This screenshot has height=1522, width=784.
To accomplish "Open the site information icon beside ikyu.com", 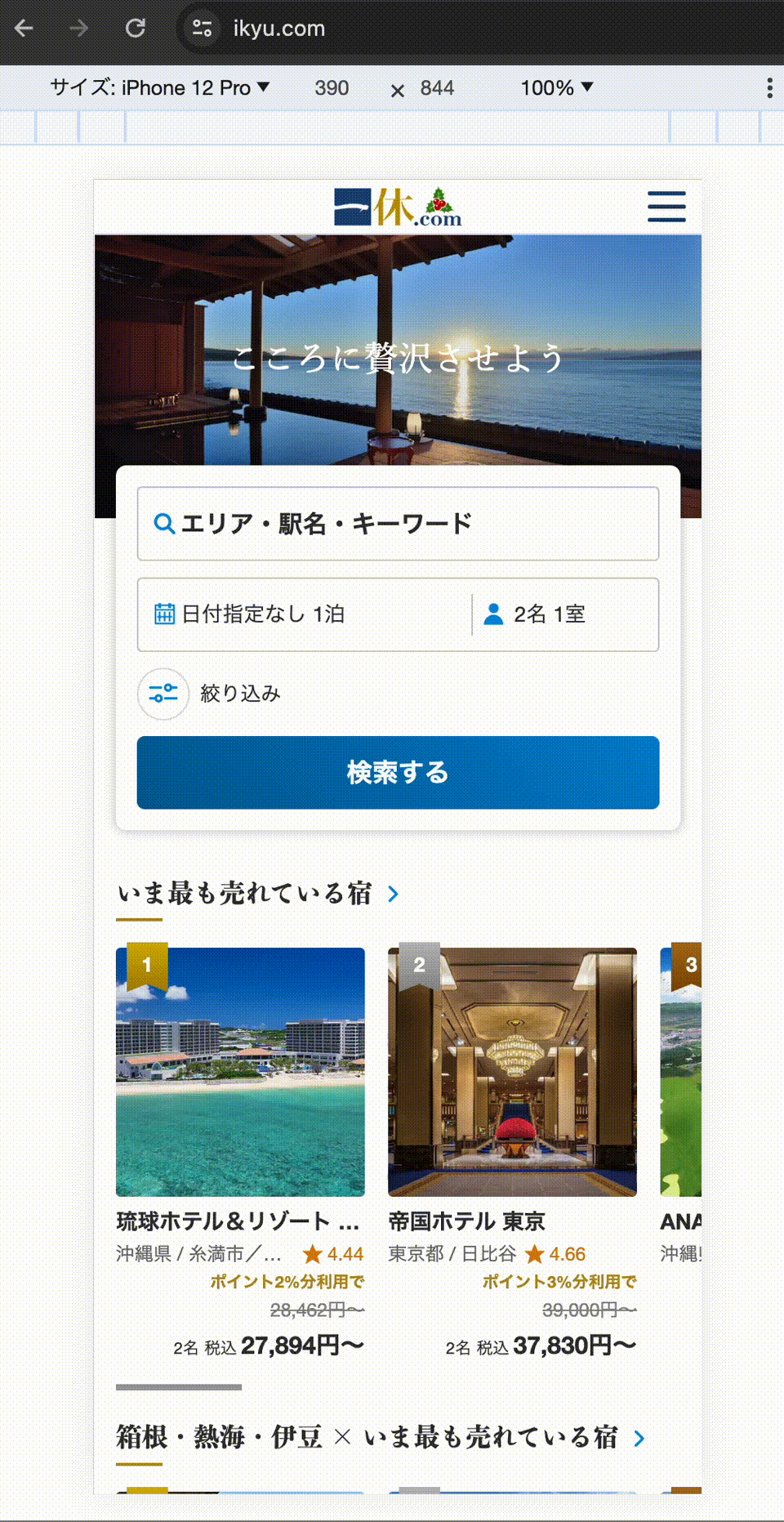I will pyautogui.click(x=203, y=29).
